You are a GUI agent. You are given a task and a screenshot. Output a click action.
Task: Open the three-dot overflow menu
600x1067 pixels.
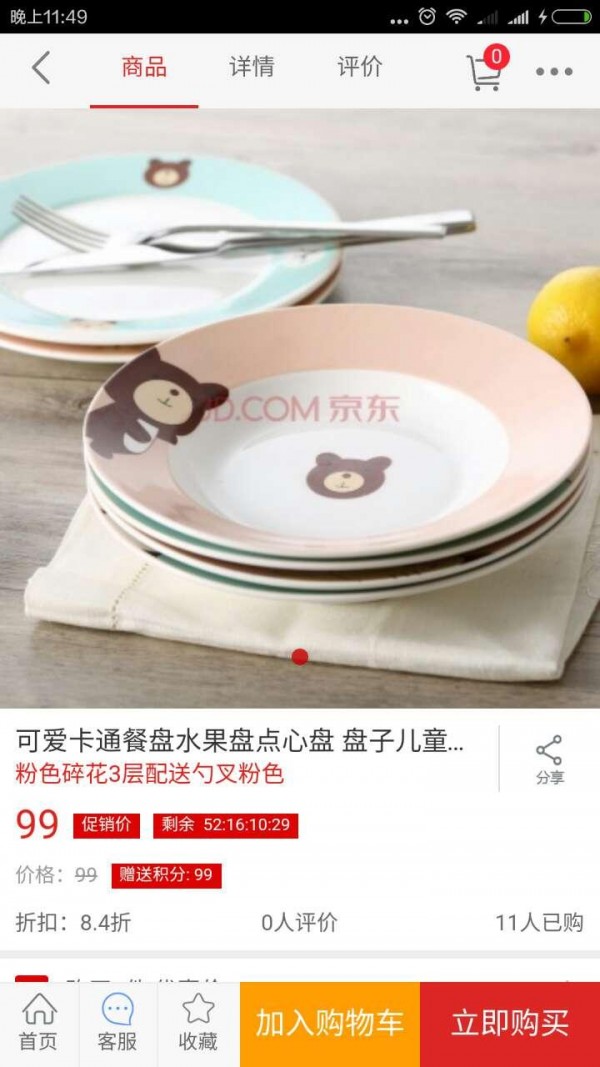pyautogui.click(x=554, y=71)
